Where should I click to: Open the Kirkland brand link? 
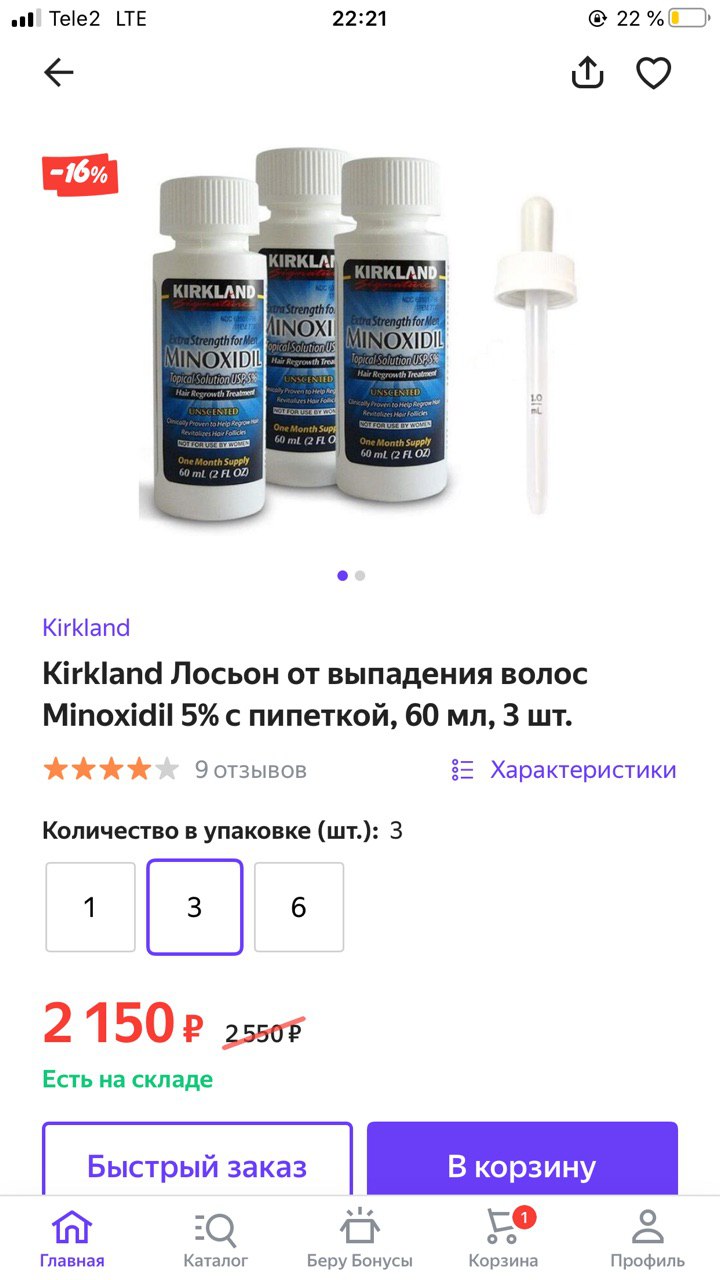point(86,628)
